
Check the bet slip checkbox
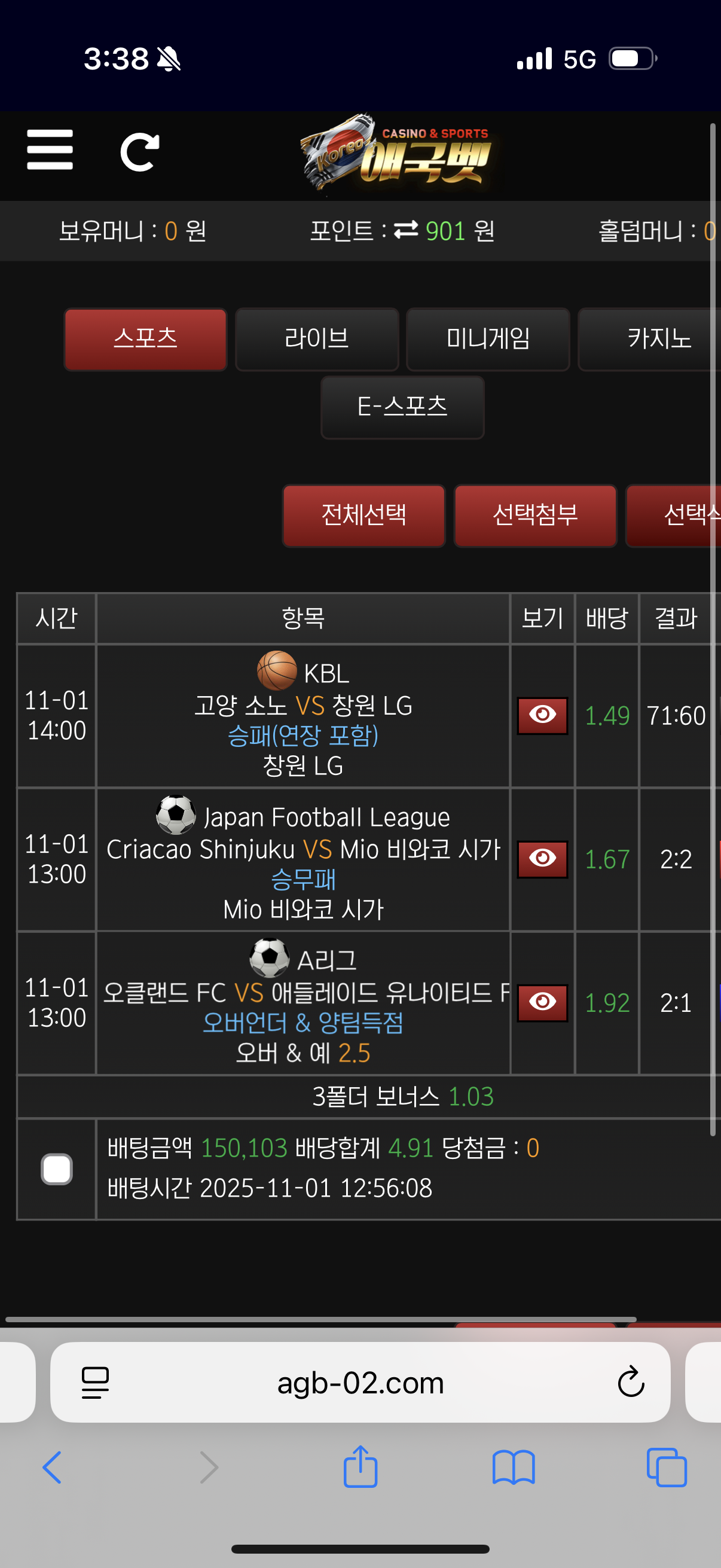(x=57, y=1169)
